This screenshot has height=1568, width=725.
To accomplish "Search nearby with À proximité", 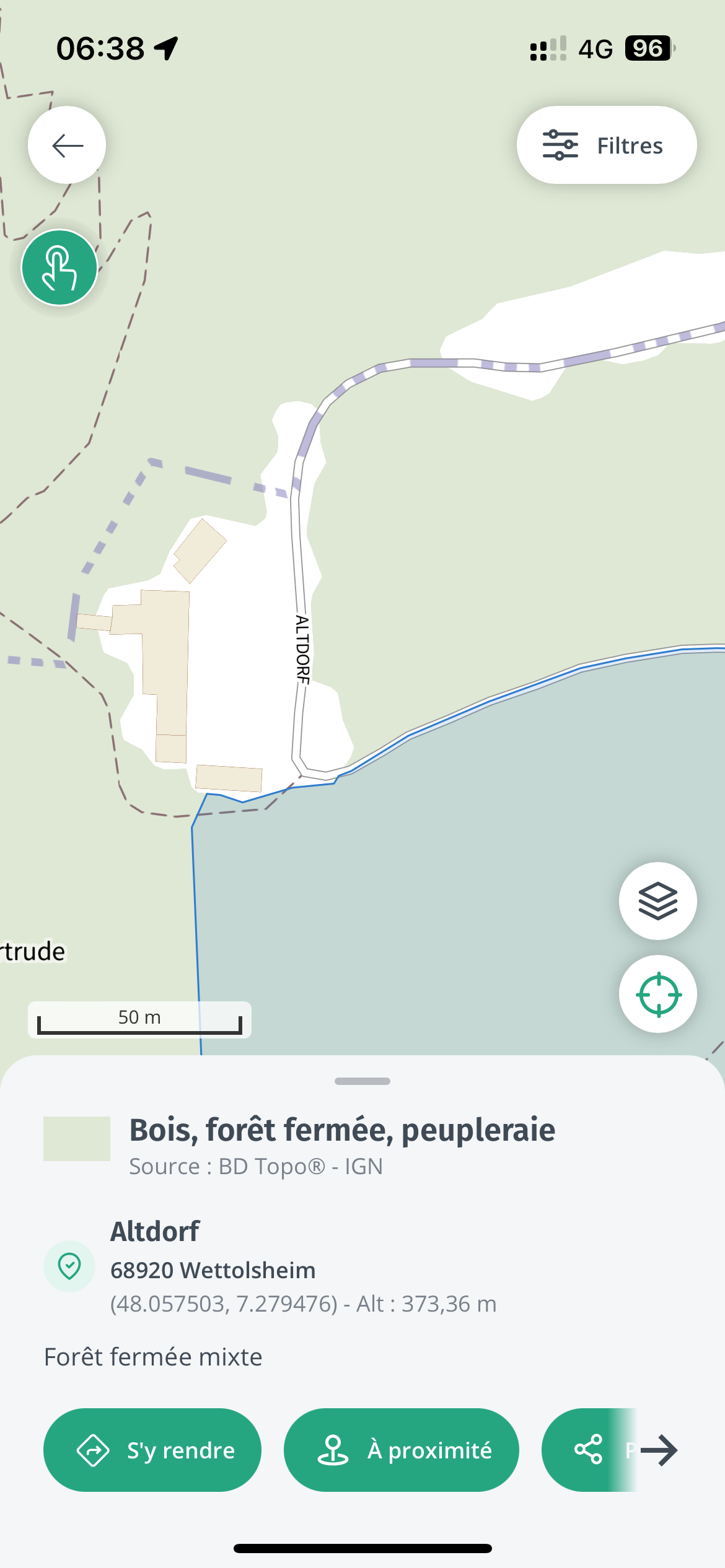I will (401, 1450).
